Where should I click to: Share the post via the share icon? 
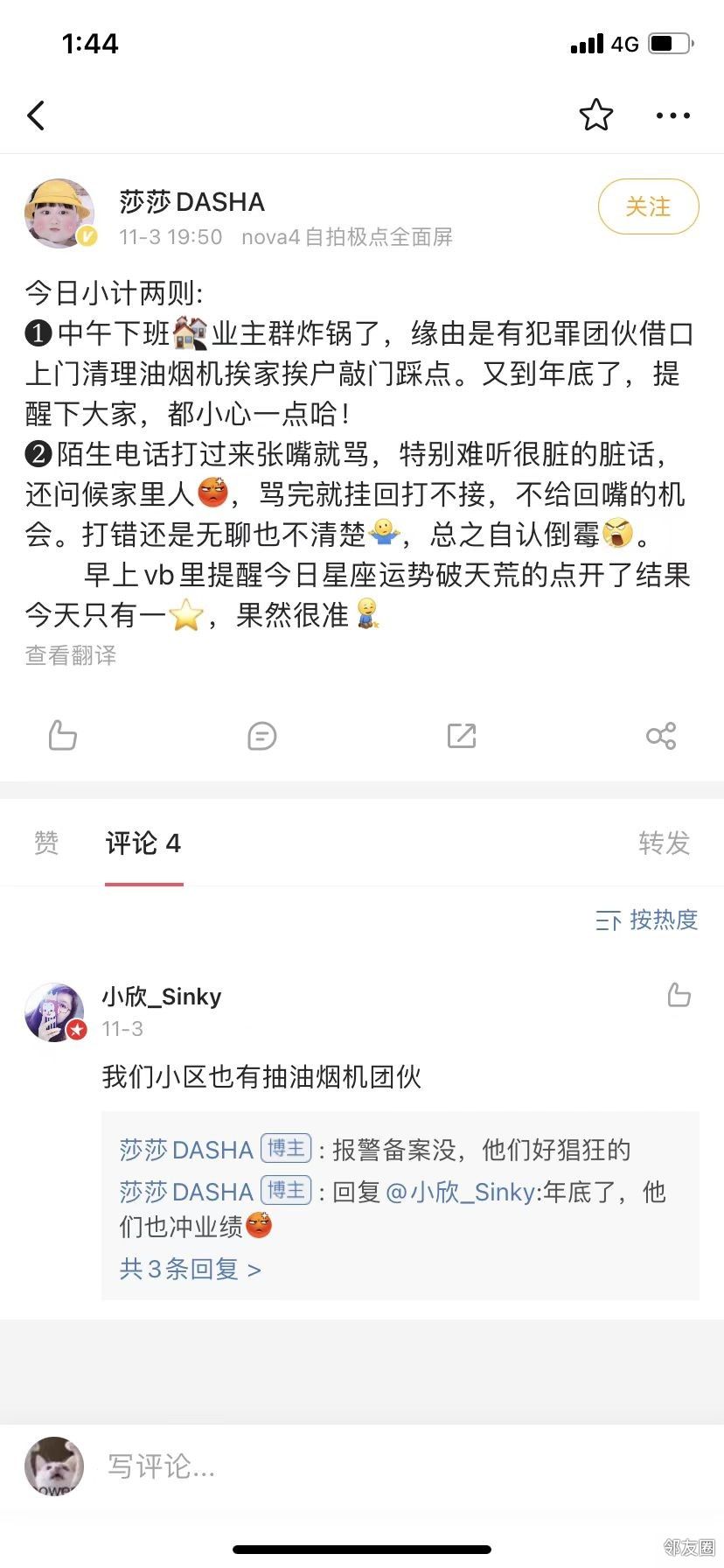[661, 736]
